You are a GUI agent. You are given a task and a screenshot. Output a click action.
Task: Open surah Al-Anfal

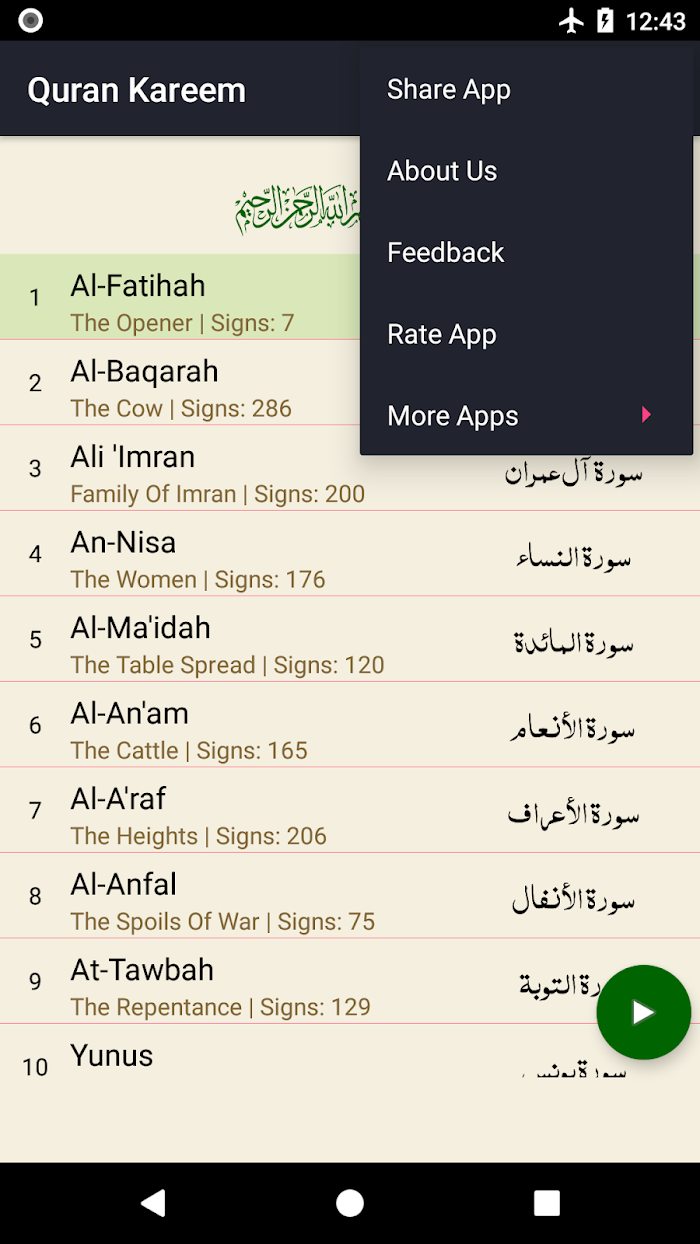pos(350,896)
